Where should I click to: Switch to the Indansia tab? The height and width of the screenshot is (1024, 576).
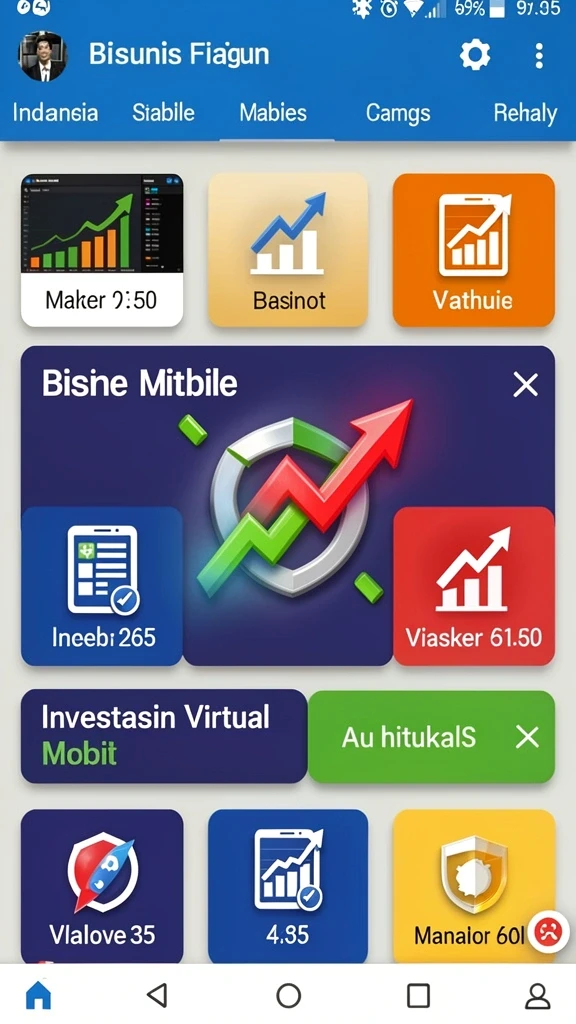pos(56,113)
